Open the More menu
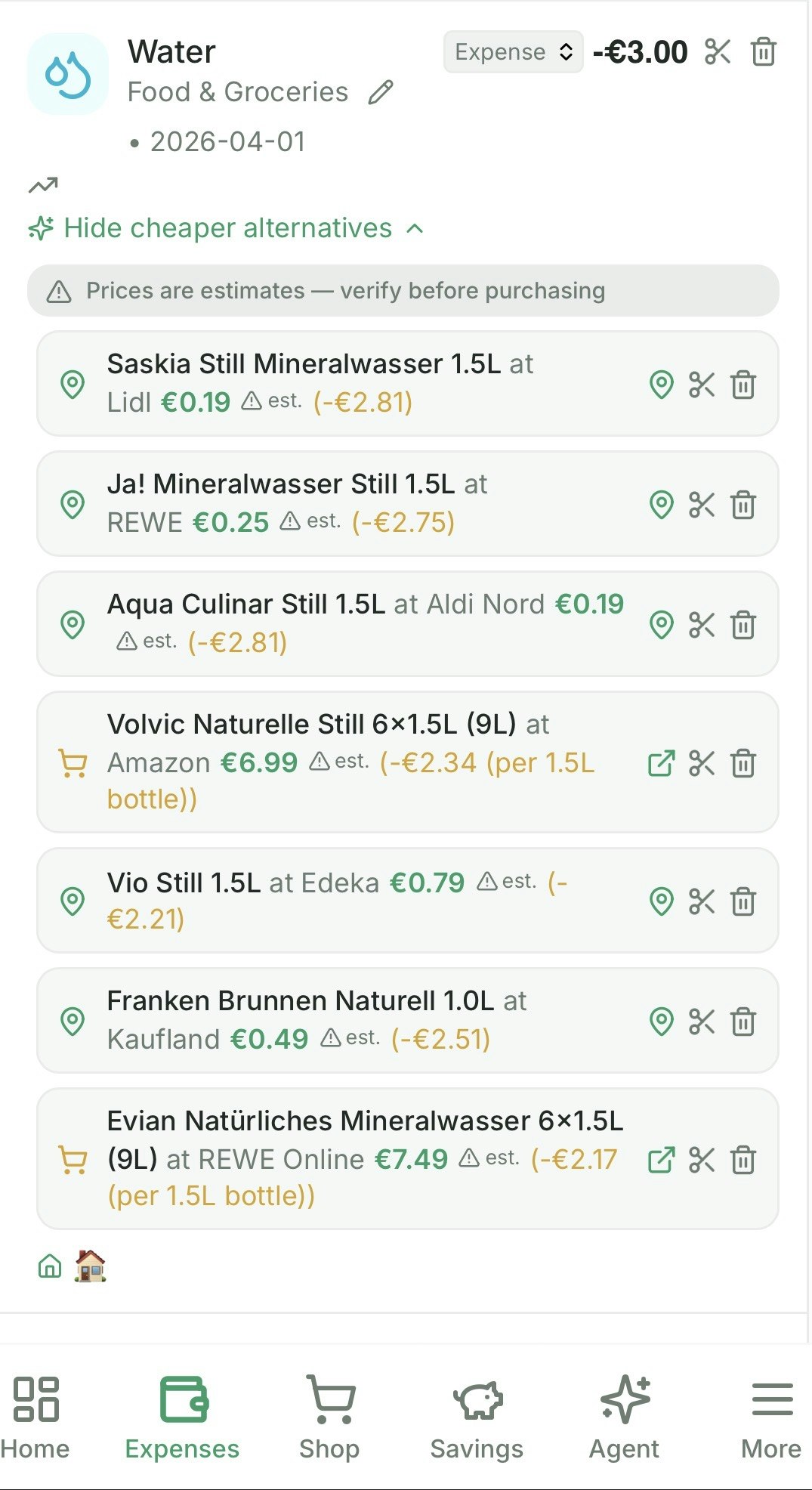This screenshot has width=812, height=1490. (771, 1417)
